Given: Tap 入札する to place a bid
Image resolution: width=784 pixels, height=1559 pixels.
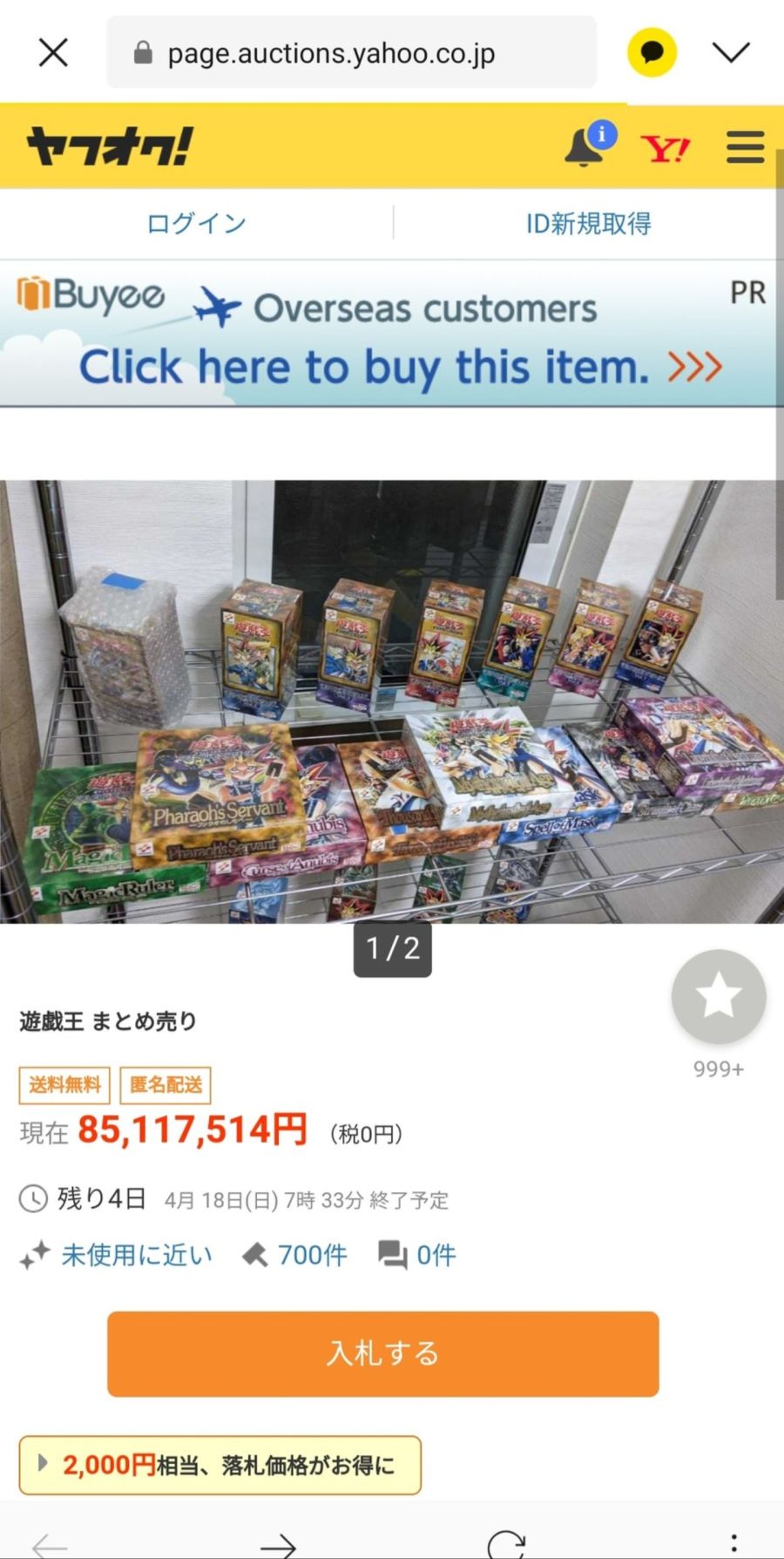Looking at the screenshot, I should (x=383, y=1353).
